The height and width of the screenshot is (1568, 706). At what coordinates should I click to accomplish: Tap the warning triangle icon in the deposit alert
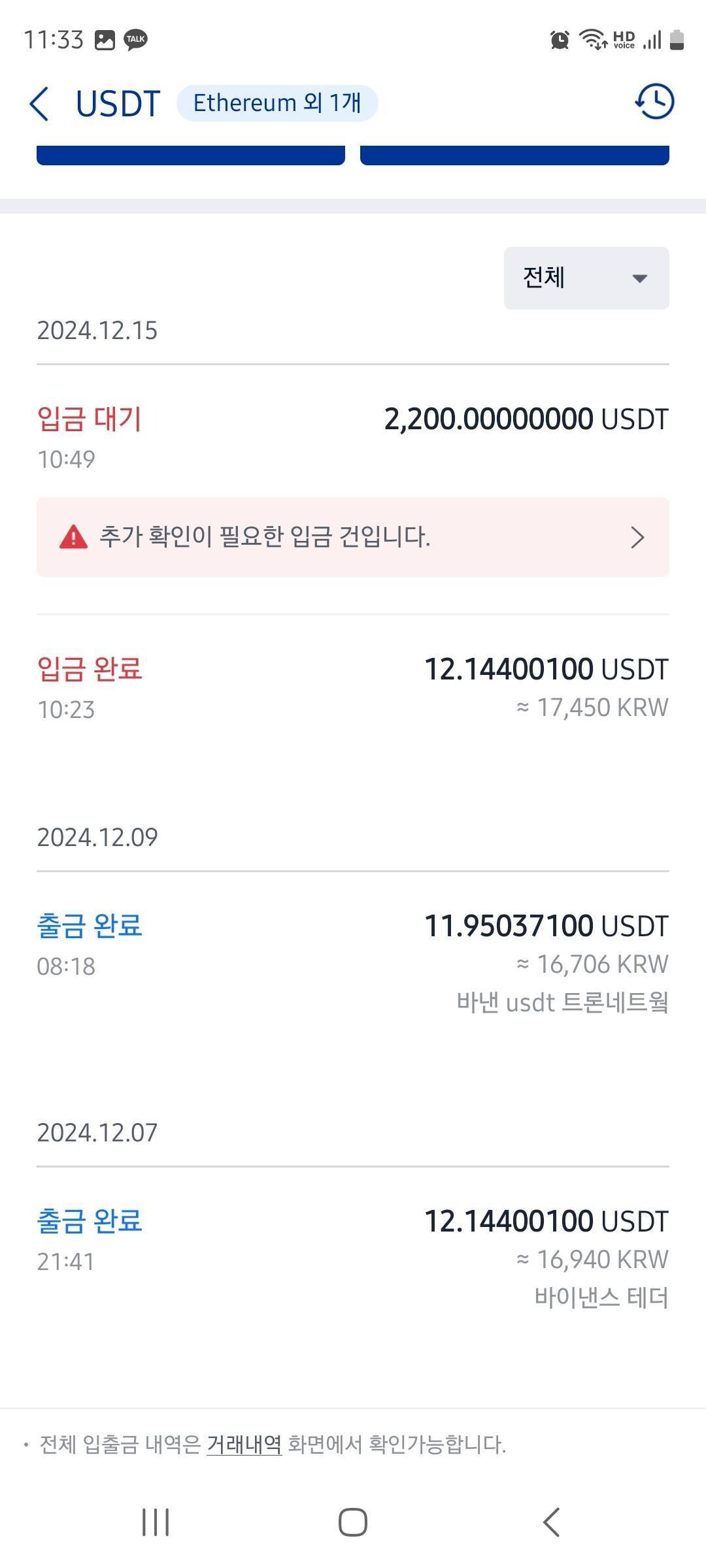coord(73,536)
